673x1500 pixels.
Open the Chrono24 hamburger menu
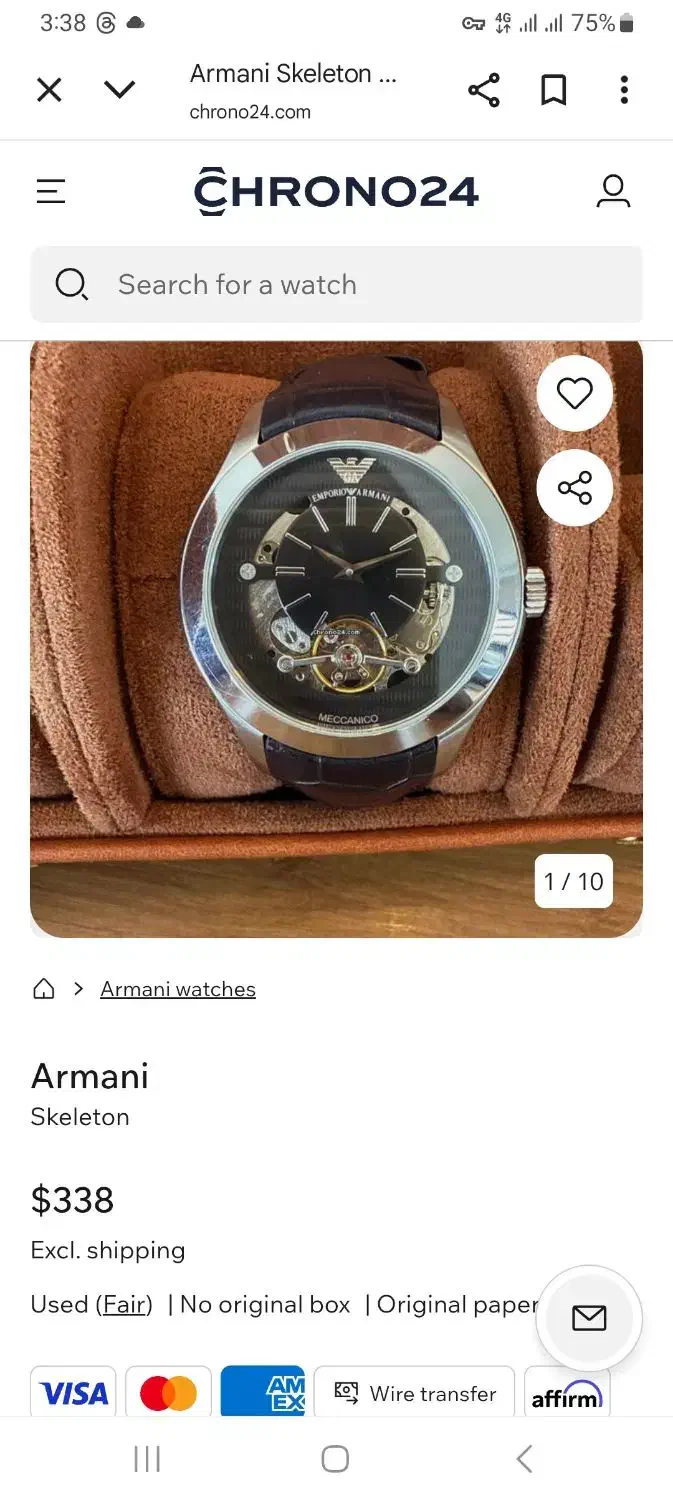pos(51,191)
